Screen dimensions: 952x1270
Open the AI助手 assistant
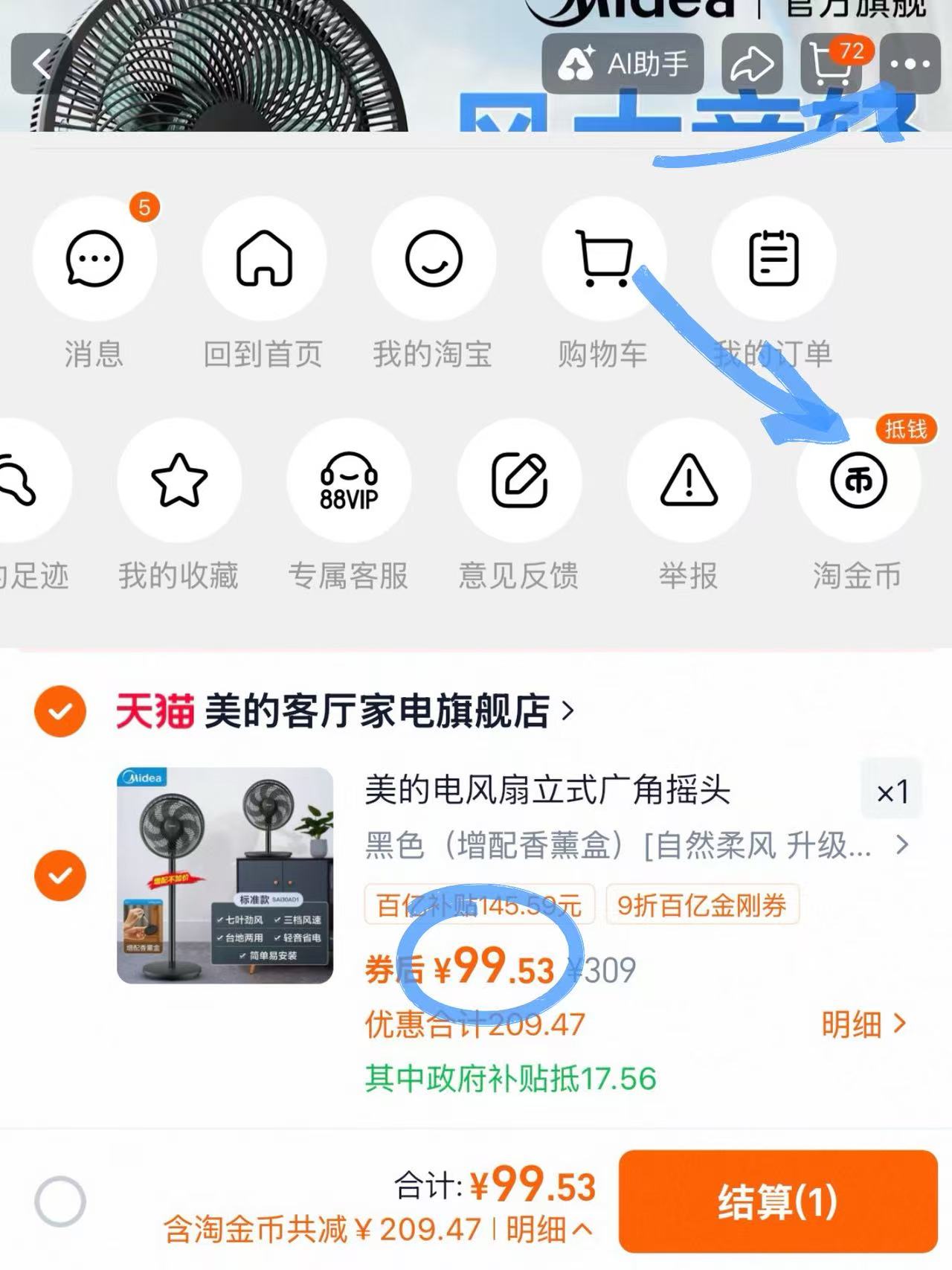pos(623,63)
